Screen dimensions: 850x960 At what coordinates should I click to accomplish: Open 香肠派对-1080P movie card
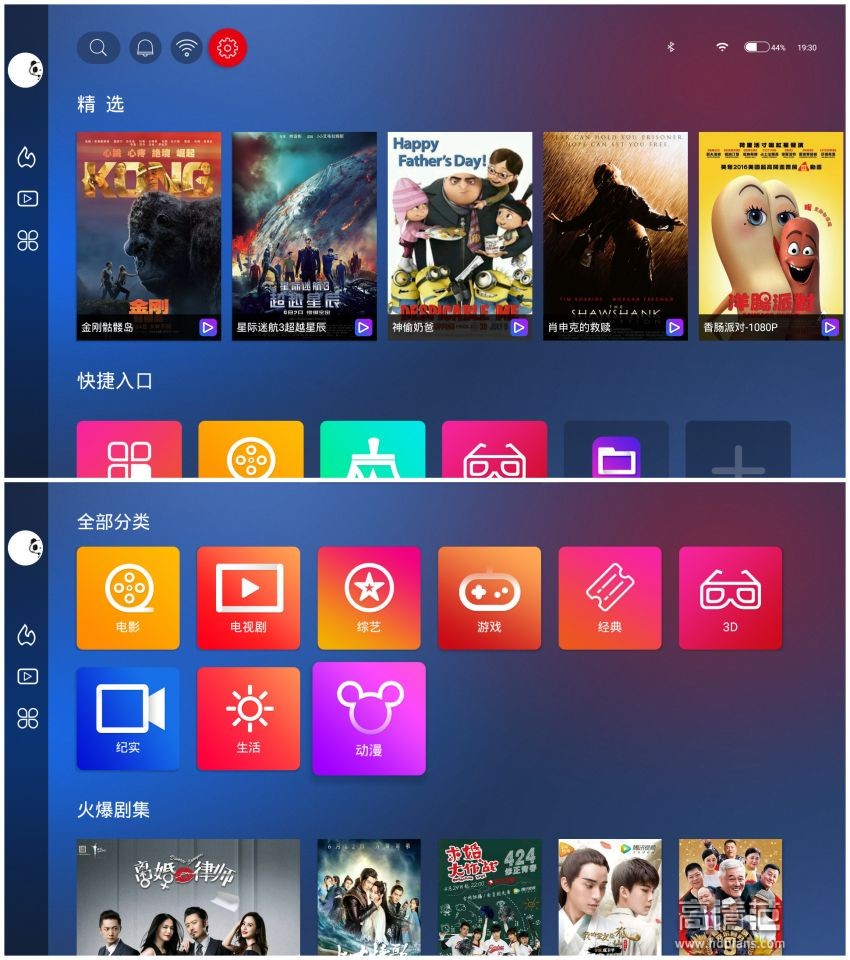[x=770, y=235]
